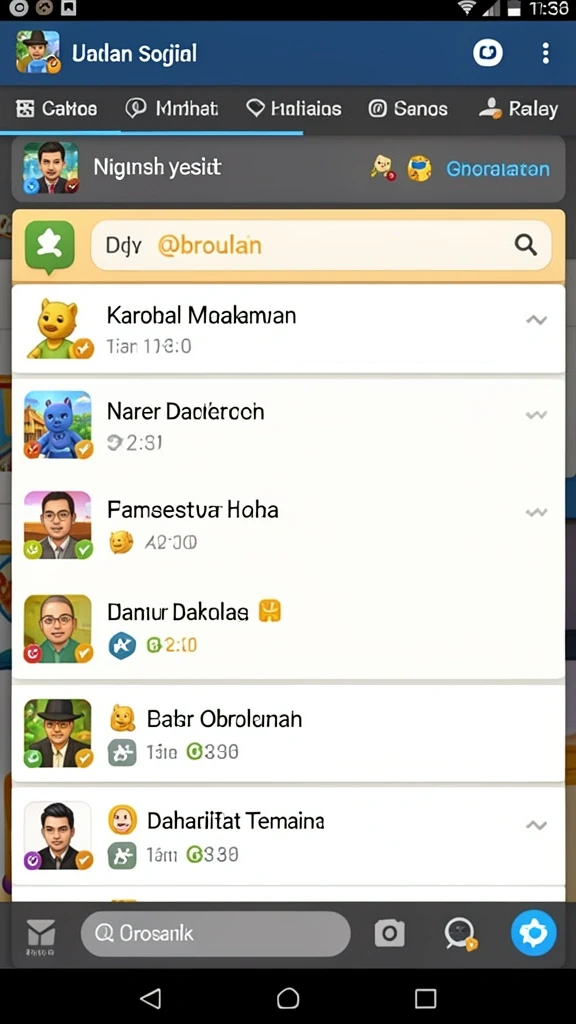Viewport: 576px width, 1024px height.
Task: Tap the magnifier icon in the search field
Action: [x=526, y=246]
